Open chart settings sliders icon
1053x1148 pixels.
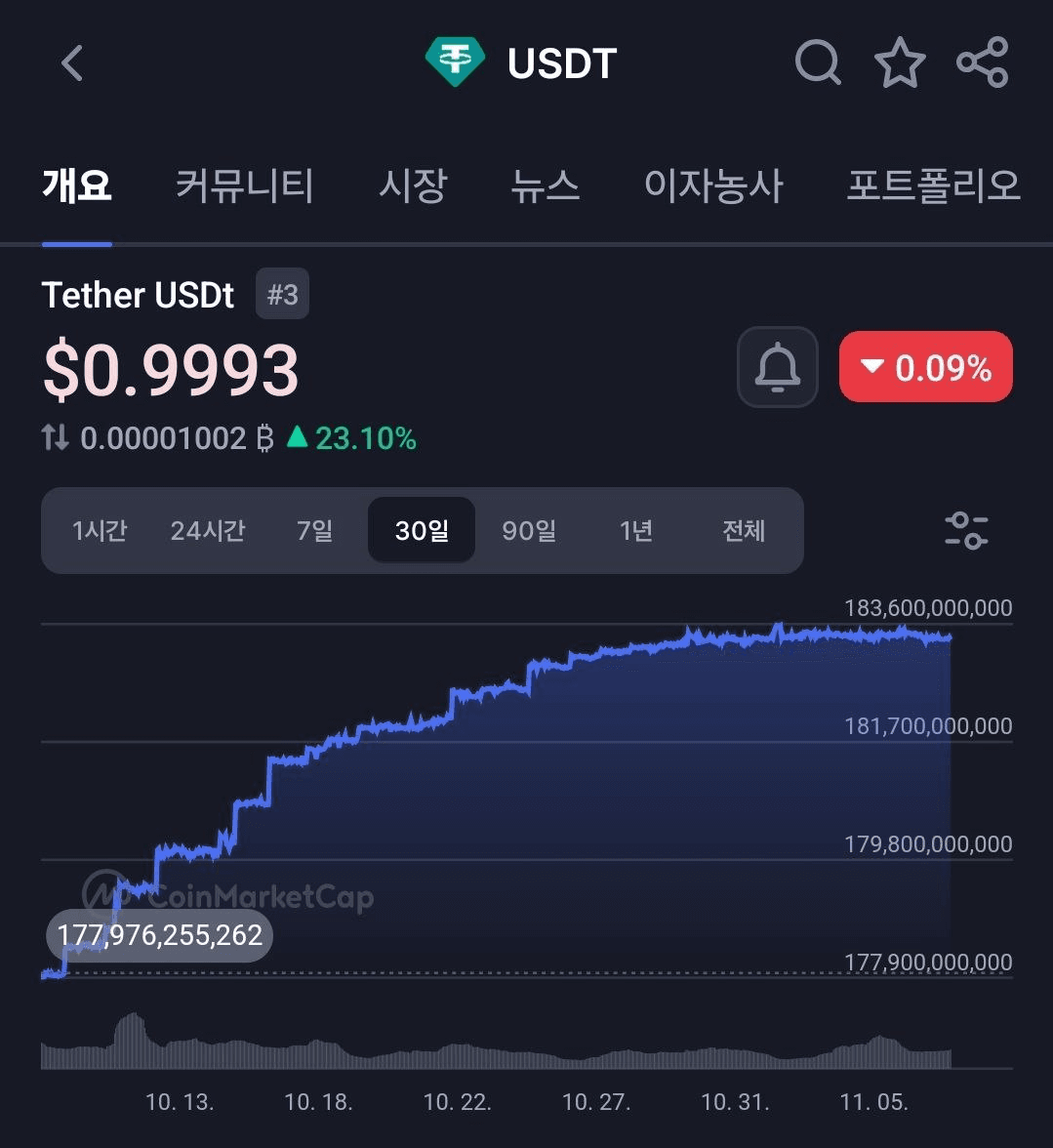click(x=966, y=530)
